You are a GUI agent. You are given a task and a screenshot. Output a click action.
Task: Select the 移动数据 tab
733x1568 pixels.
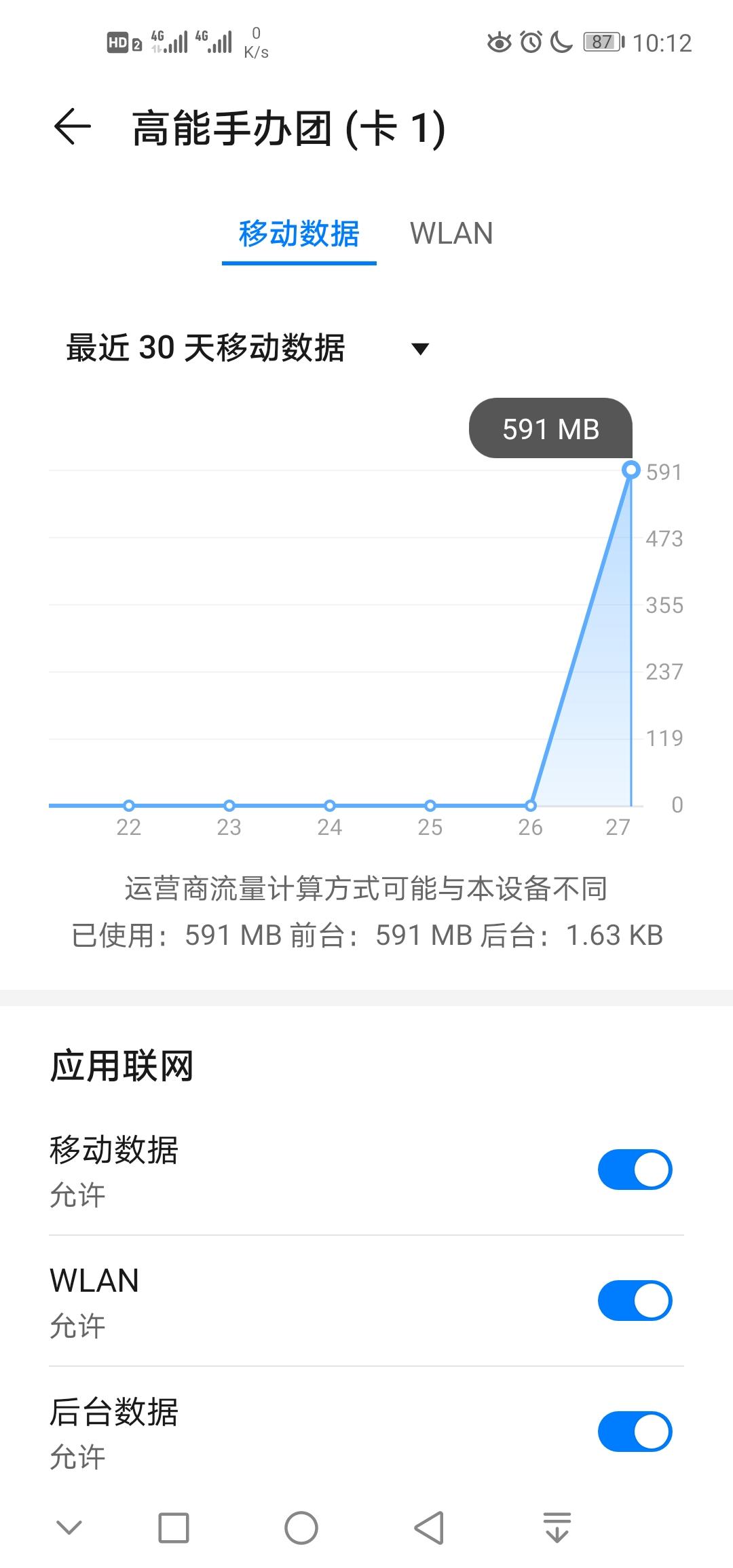299,234
